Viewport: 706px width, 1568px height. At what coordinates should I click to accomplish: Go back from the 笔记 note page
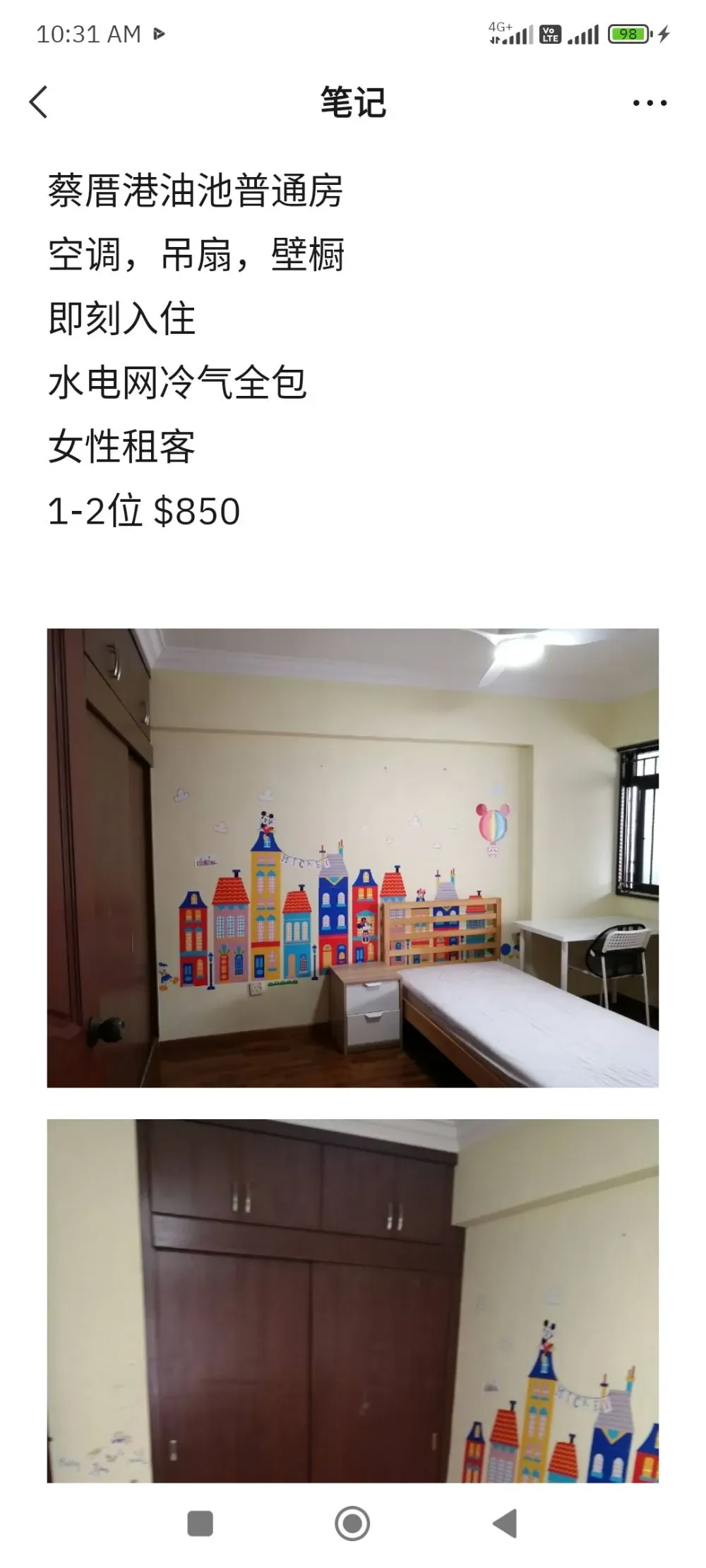pos(39,102)
